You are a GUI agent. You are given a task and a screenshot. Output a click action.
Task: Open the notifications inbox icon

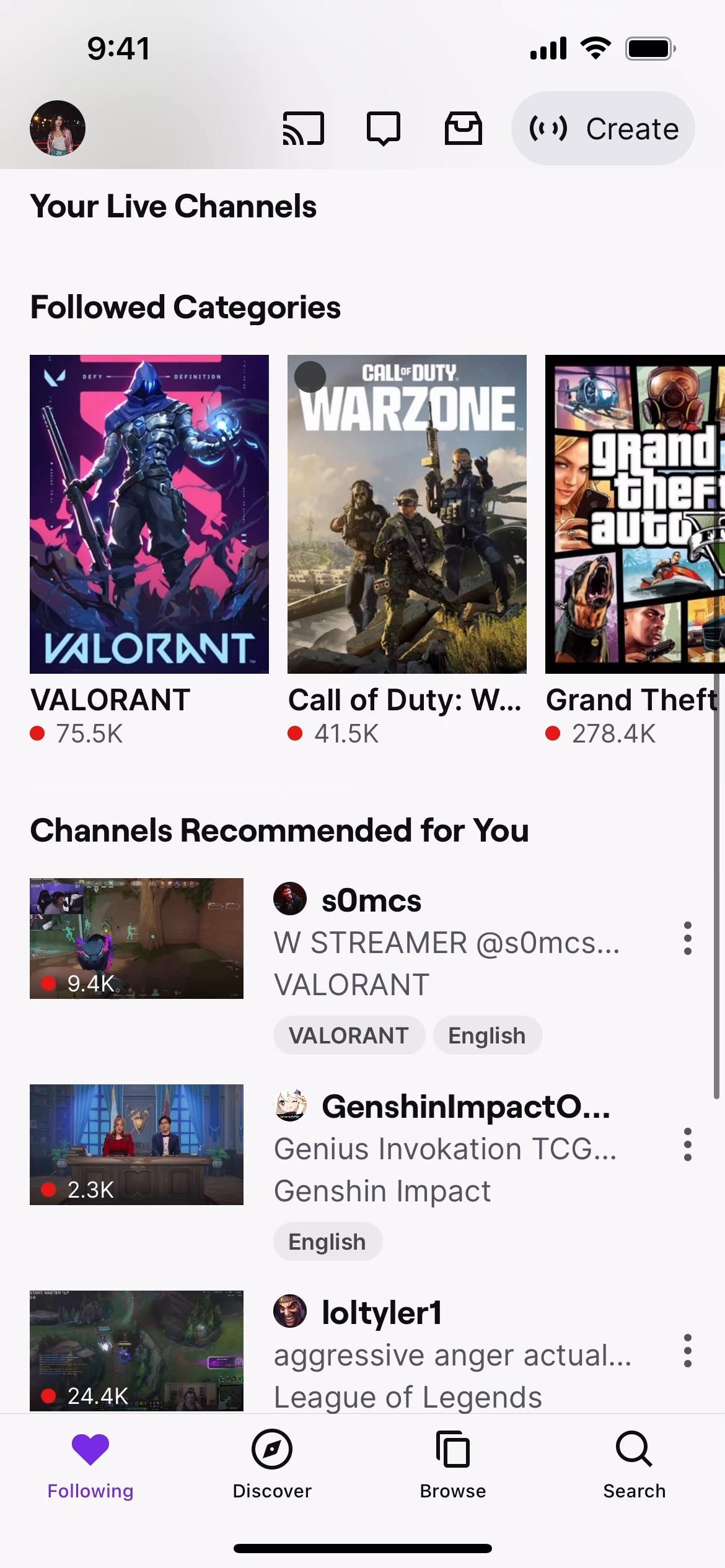point(463,128)
